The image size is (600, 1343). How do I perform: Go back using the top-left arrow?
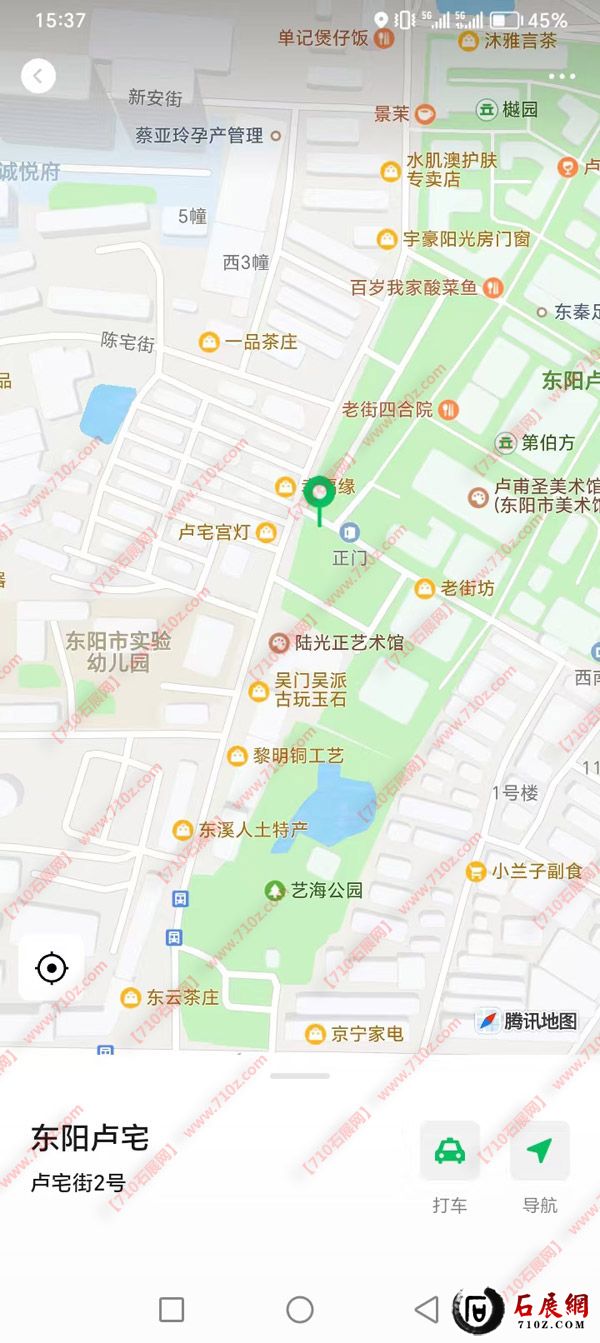(x=38, y=75)
